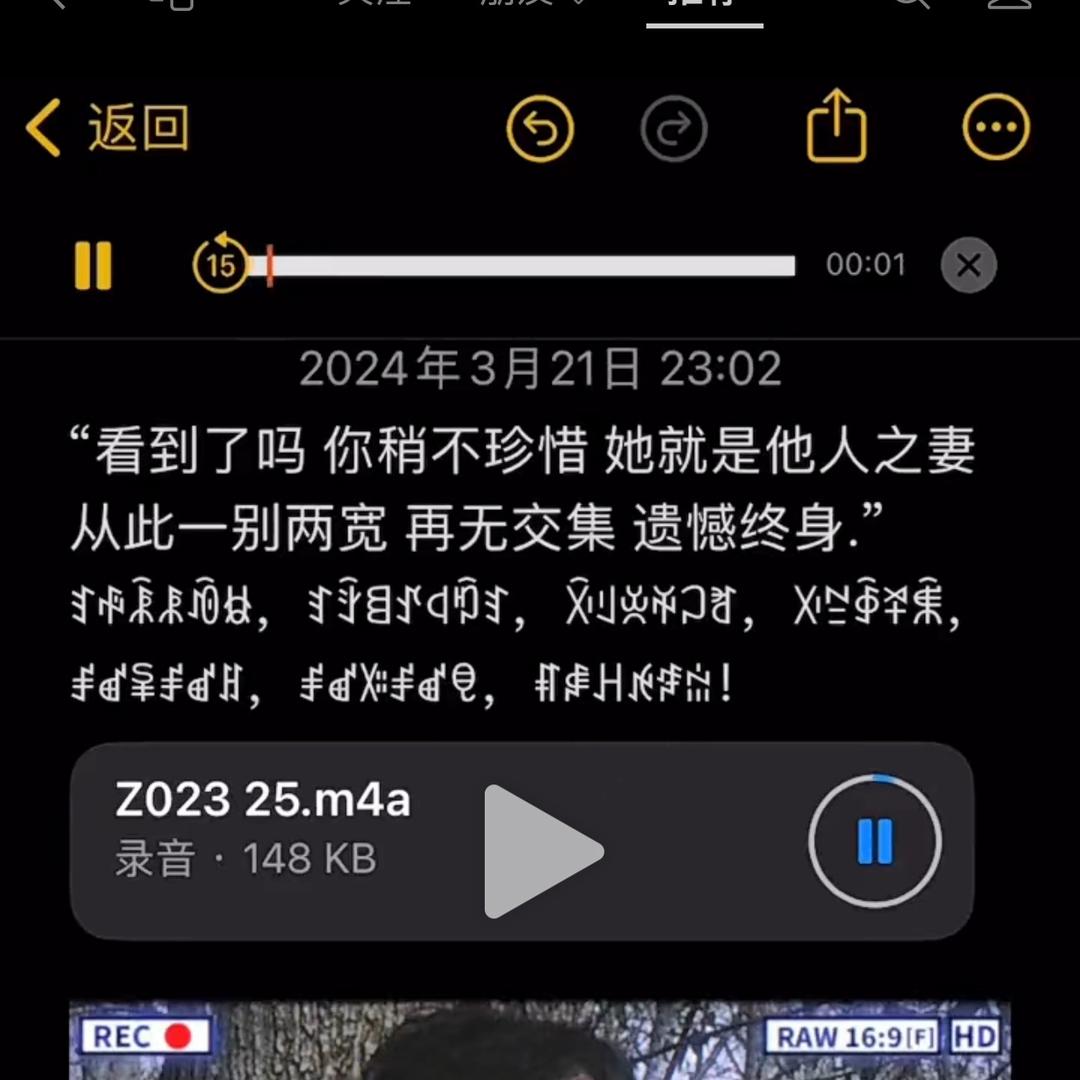Undo the last note edit
Viewport: 1080px width, 1080px height.
point(540,128)
